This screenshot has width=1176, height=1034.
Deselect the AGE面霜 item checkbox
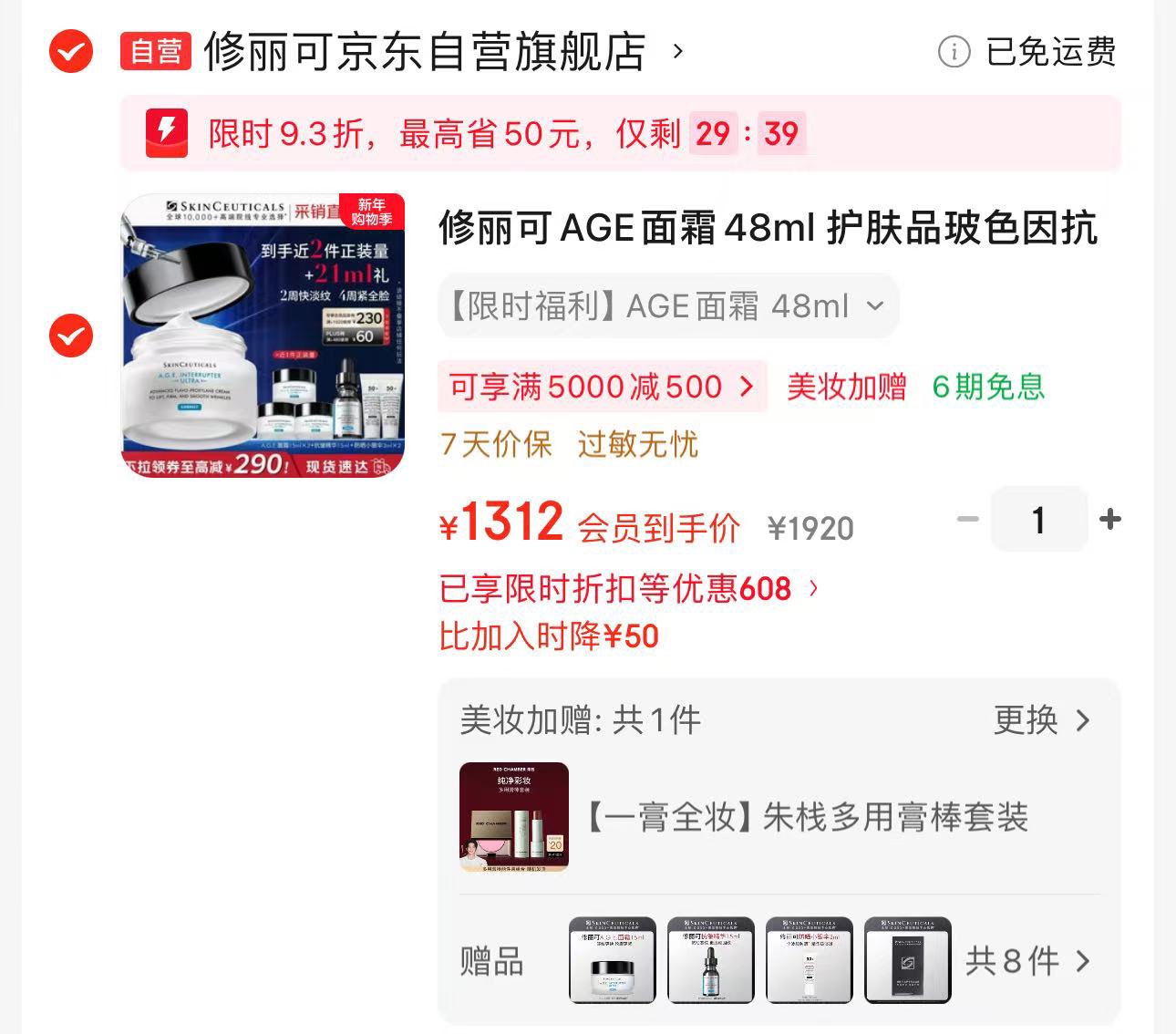[70, 336]
